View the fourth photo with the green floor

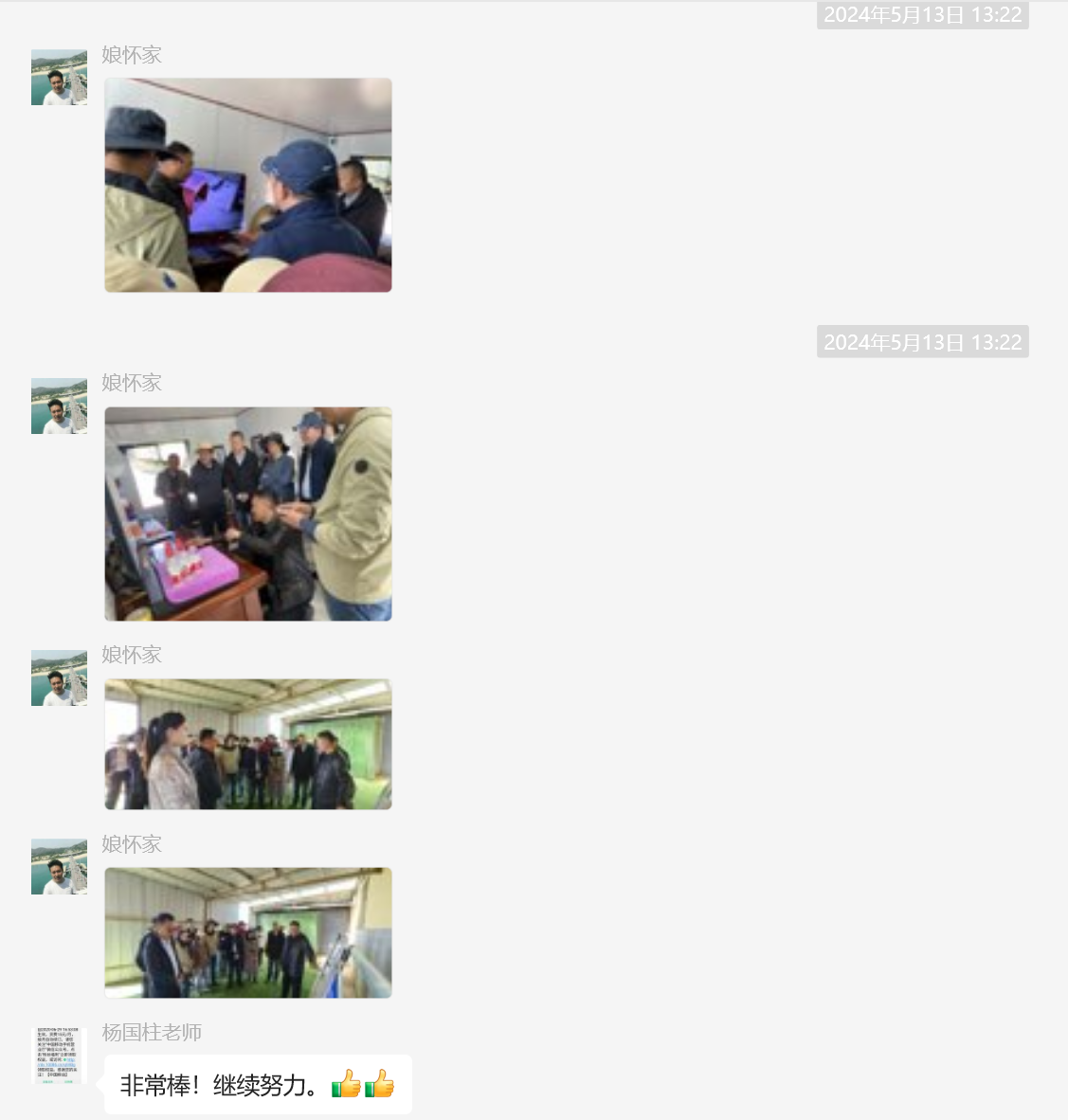tap(247, 932)
